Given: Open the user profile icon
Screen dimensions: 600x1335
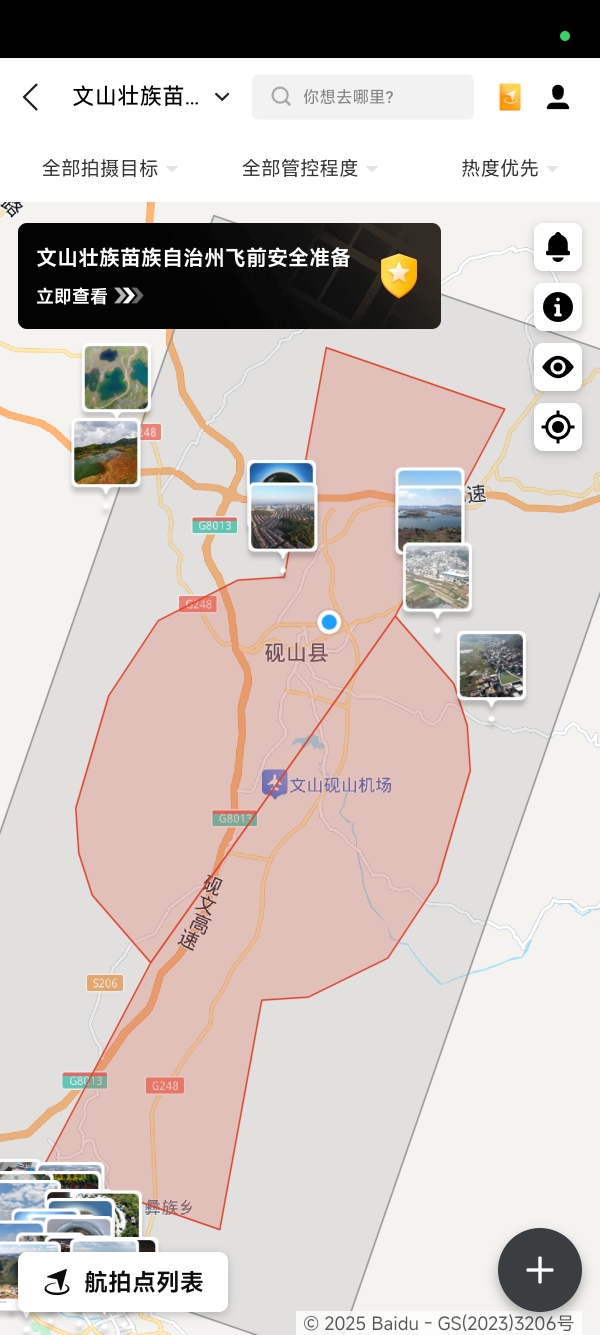Looking at the screenshot, I should click(x=558, y=97).
